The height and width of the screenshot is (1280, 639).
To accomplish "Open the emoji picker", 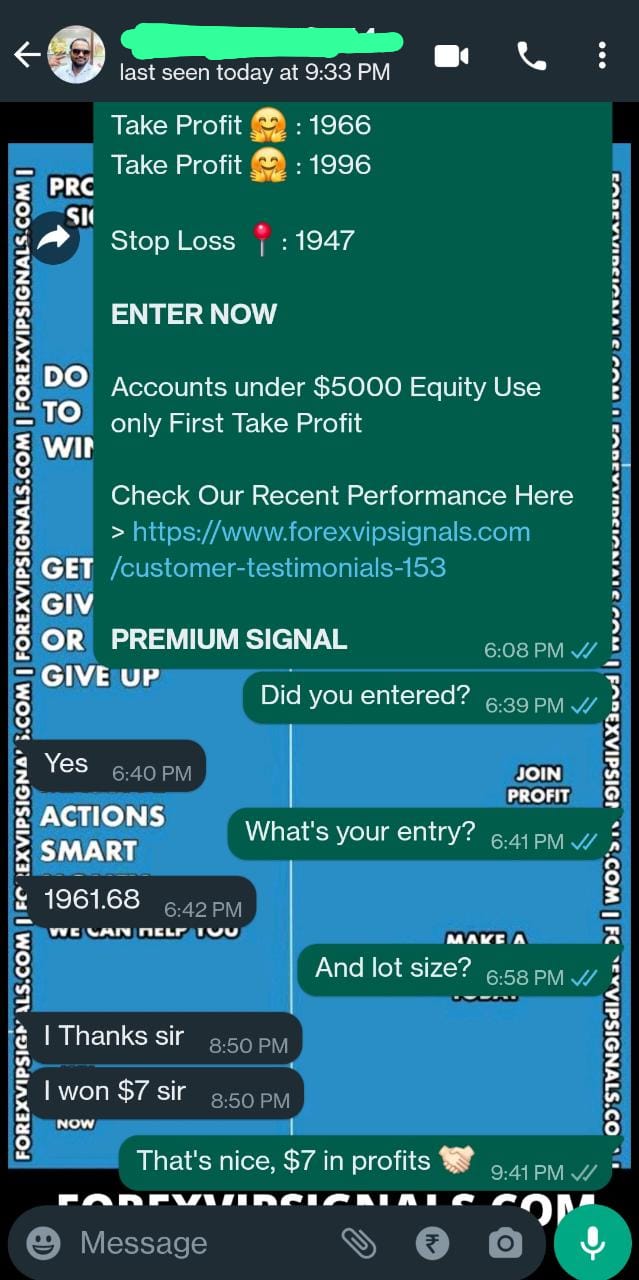I will click(42, 1243).
